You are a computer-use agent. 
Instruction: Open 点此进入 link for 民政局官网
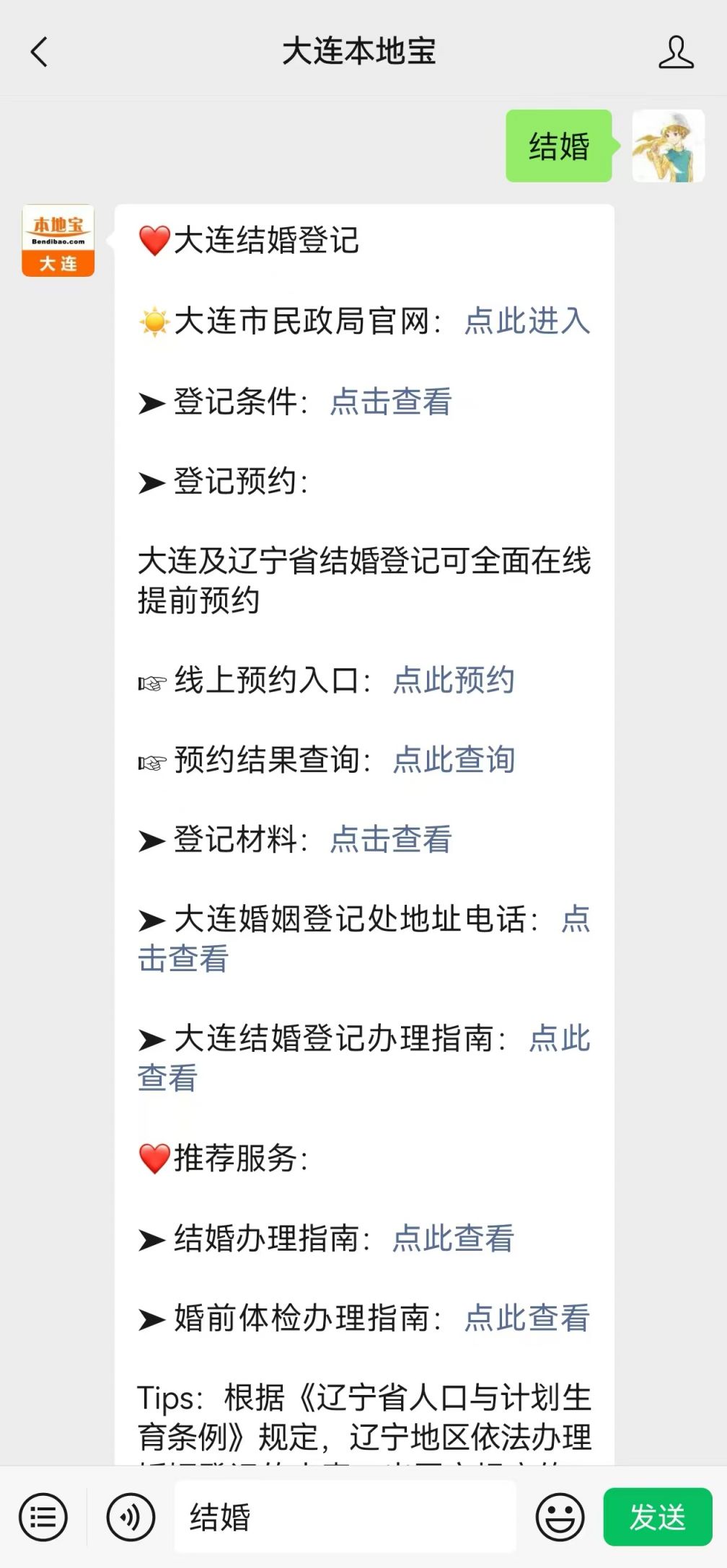[527, 321]
